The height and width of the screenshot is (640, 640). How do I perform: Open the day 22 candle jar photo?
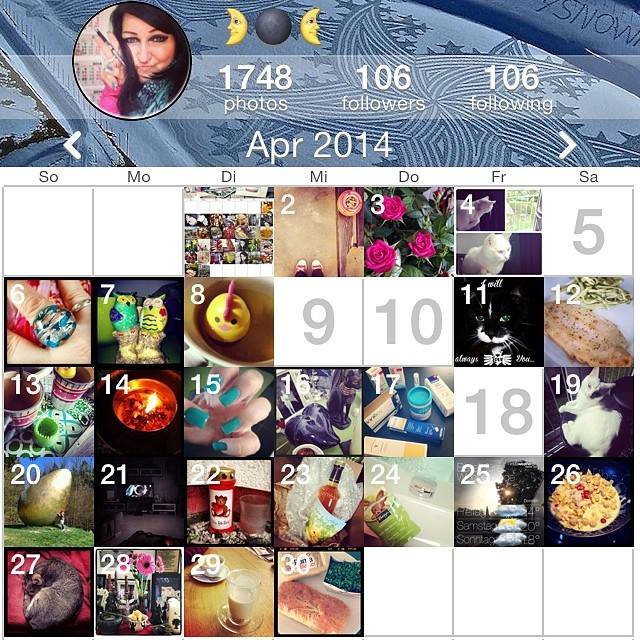(228, 501)
